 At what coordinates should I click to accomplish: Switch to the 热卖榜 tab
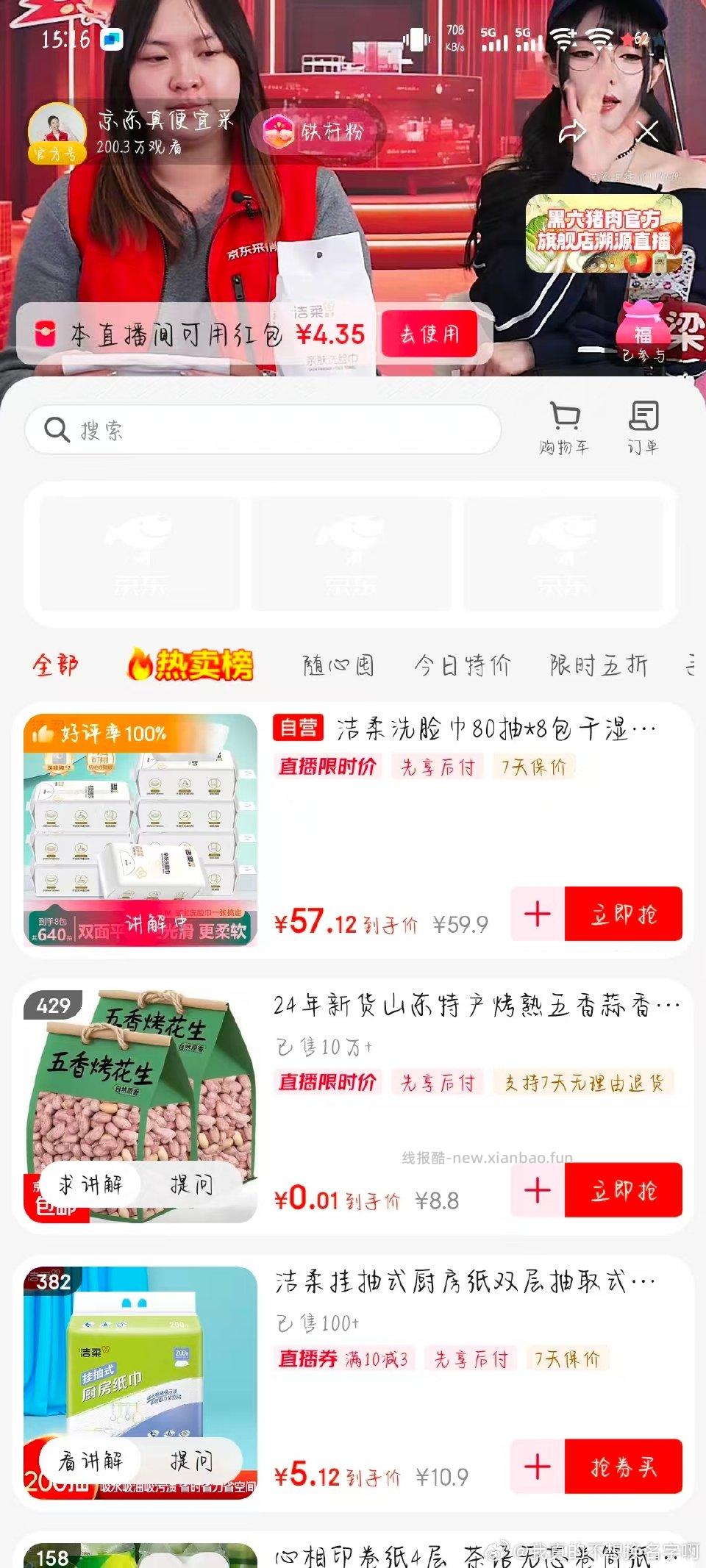(x=193, y=665)
